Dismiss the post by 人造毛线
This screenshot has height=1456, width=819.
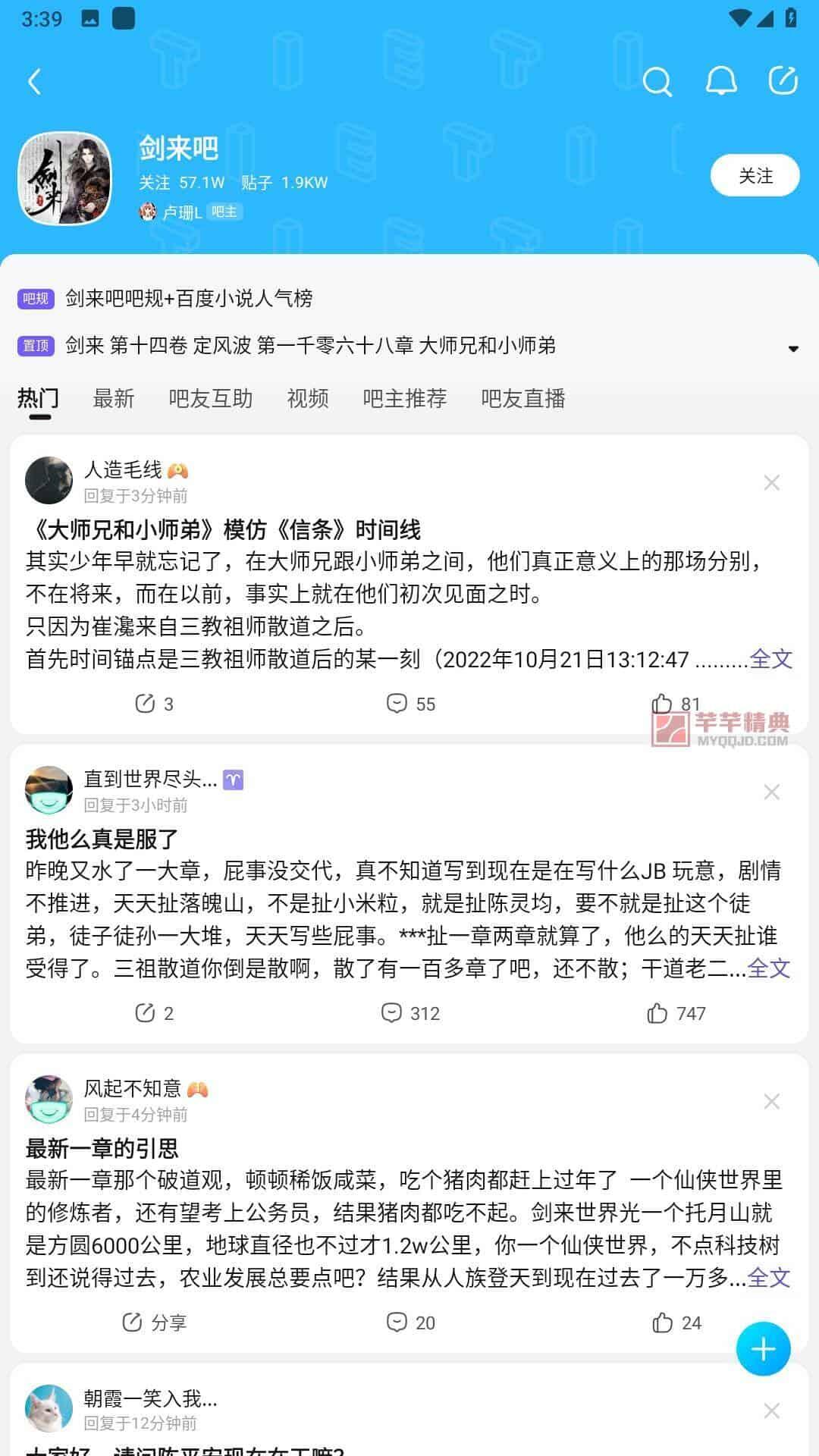(x=772, y=482)
